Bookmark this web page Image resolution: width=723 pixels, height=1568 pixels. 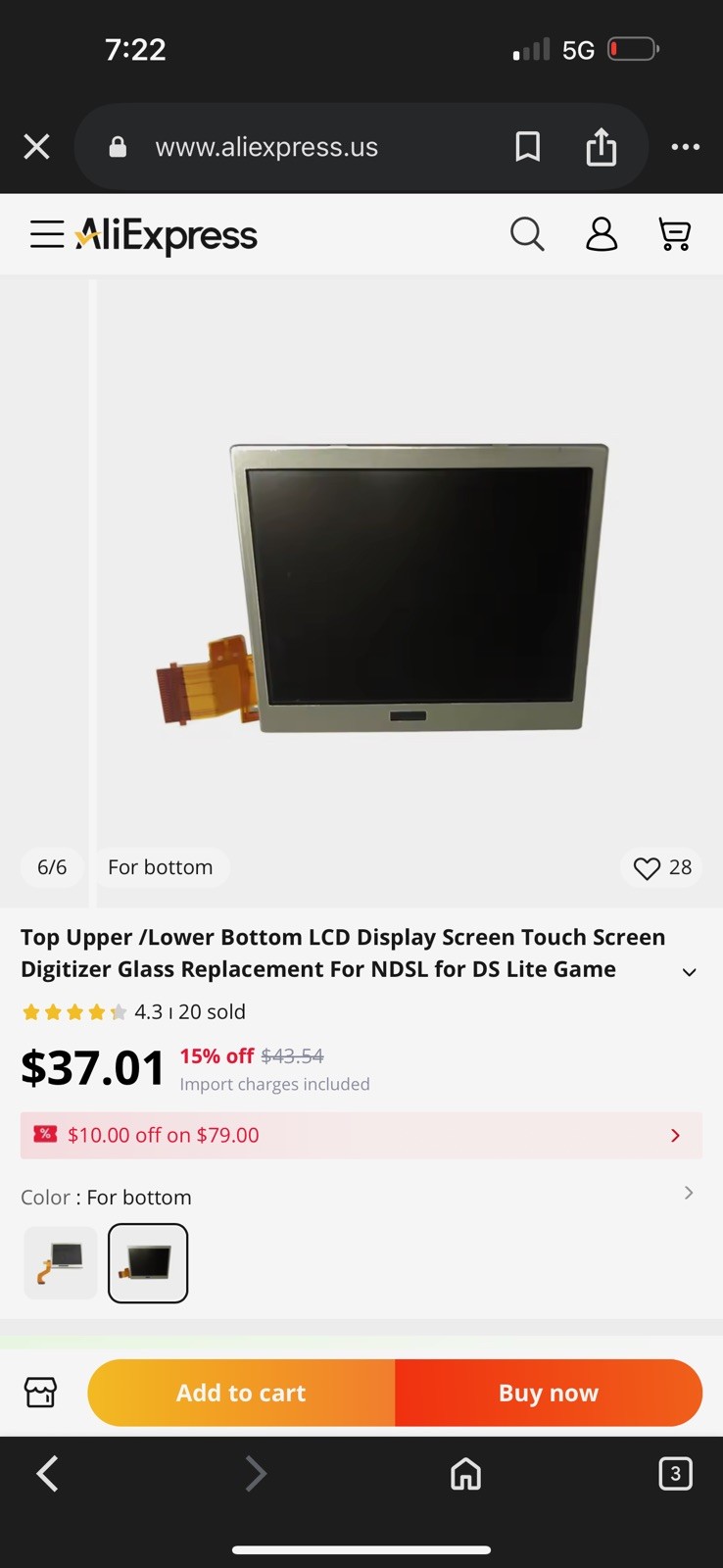527,147
